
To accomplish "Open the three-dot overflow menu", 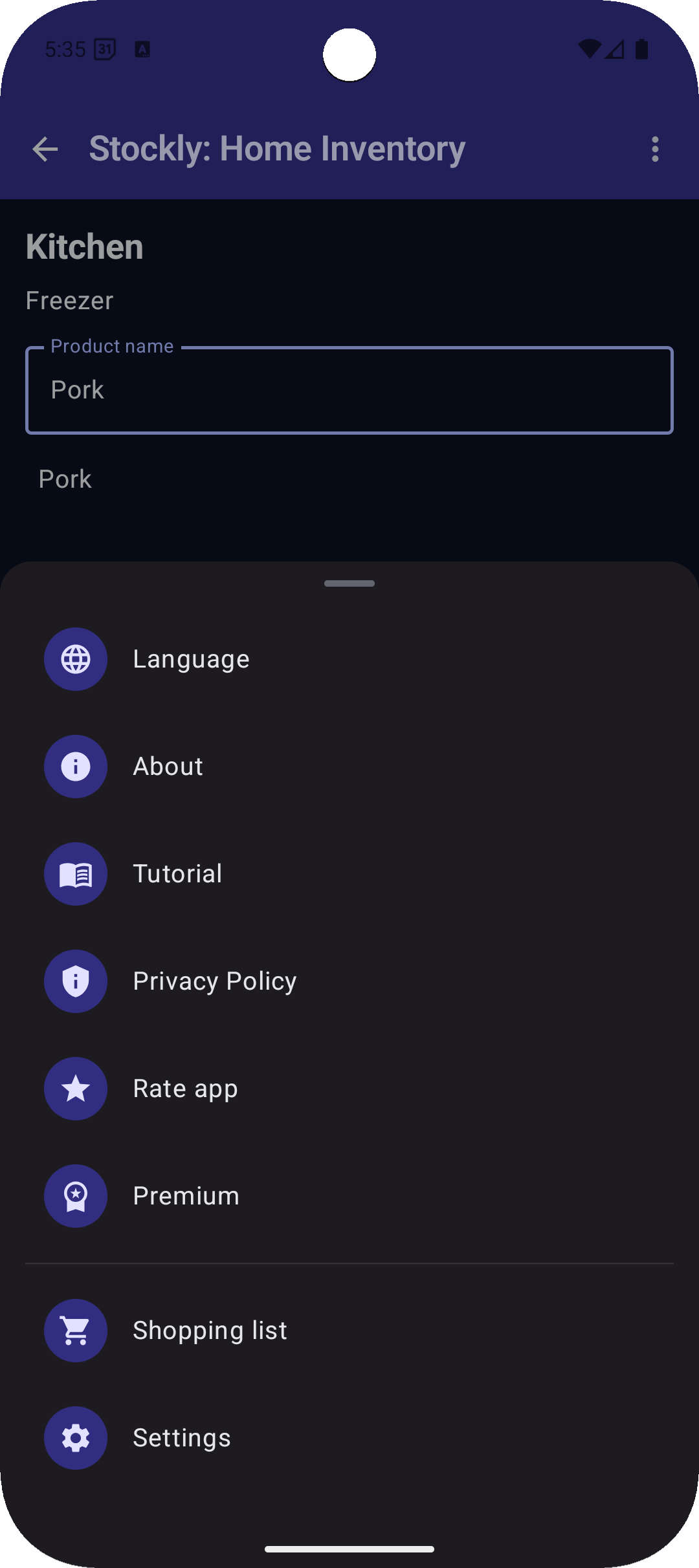I will pyautogui.click(x=655, y=149).
